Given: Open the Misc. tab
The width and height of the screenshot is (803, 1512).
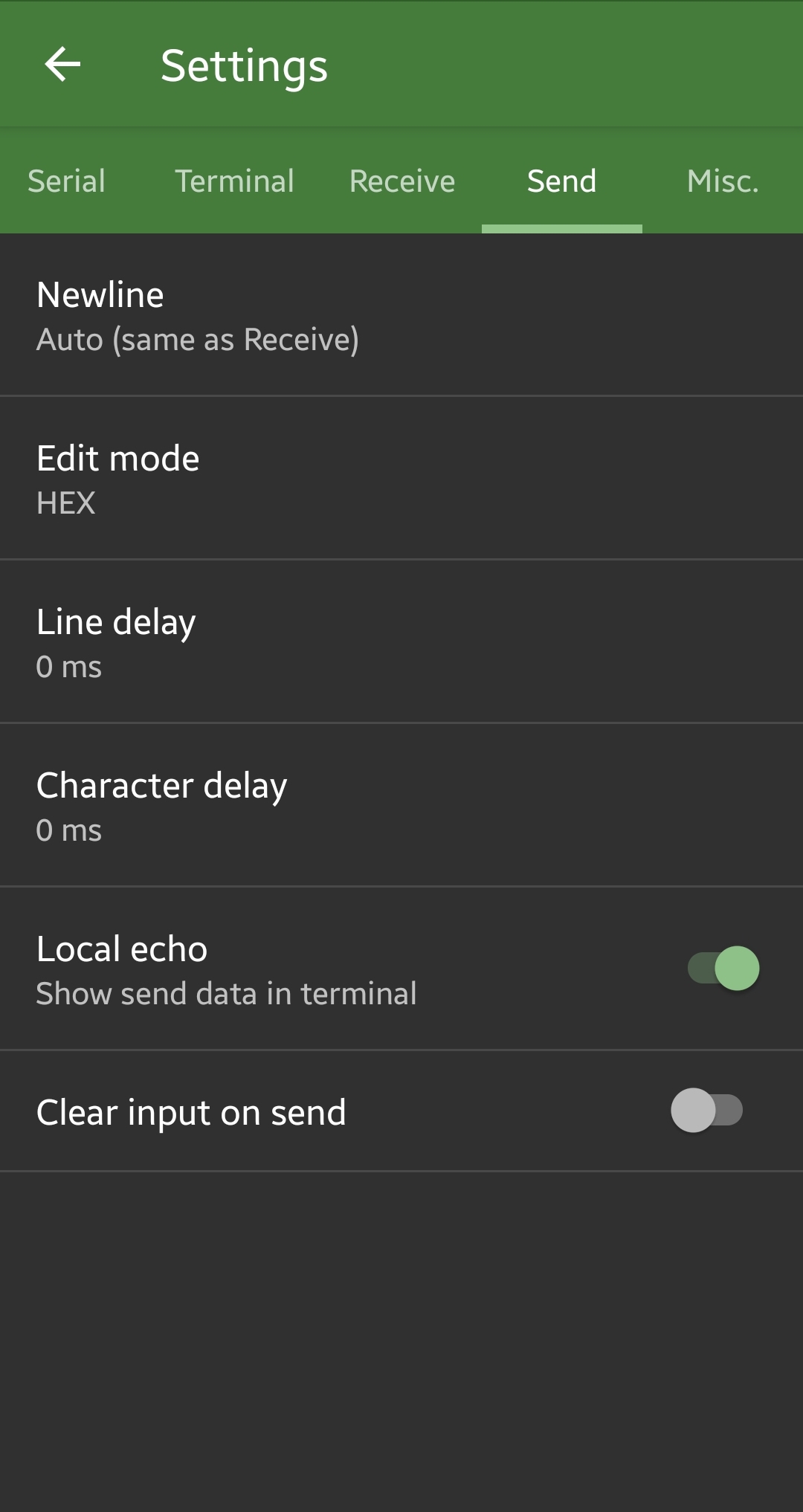Looking at the screenshot, I should 723,181.
